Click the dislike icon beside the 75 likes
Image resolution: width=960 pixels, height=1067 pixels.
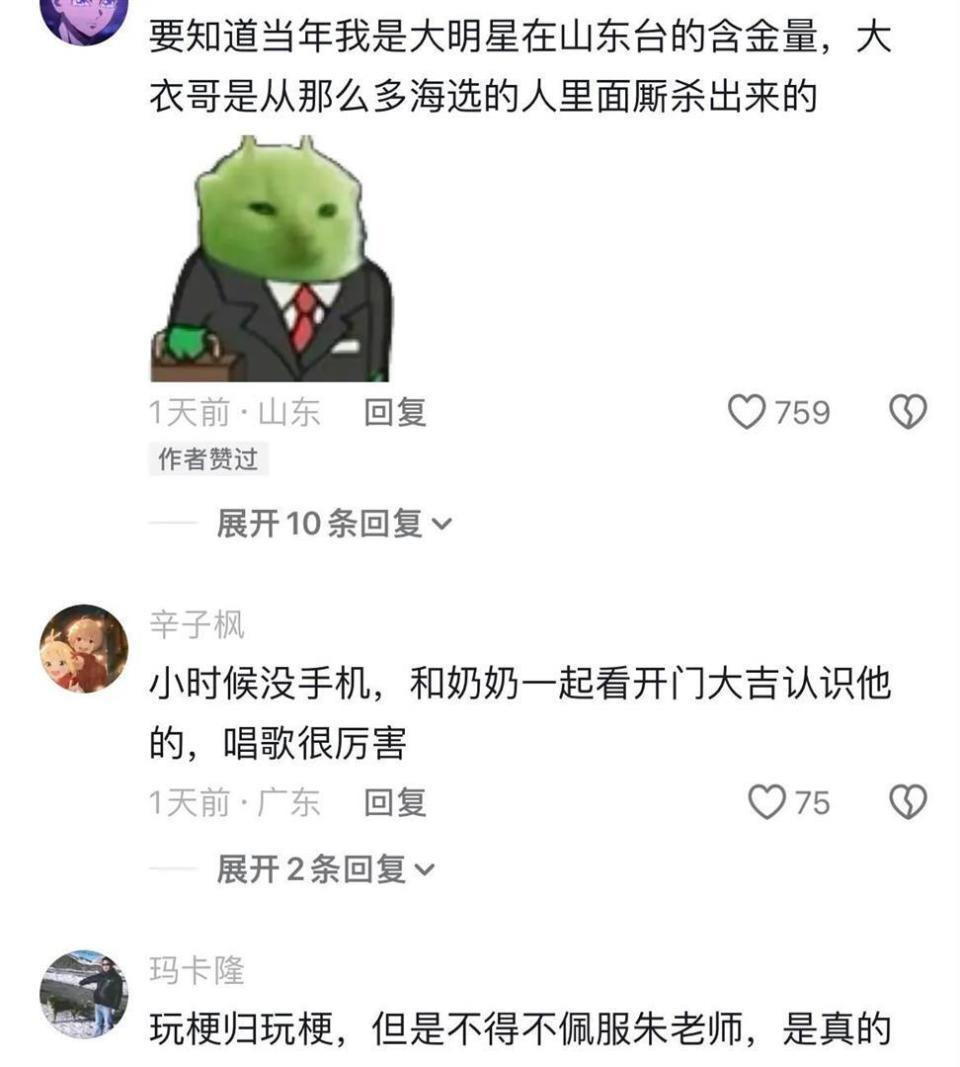coord(906,800)
